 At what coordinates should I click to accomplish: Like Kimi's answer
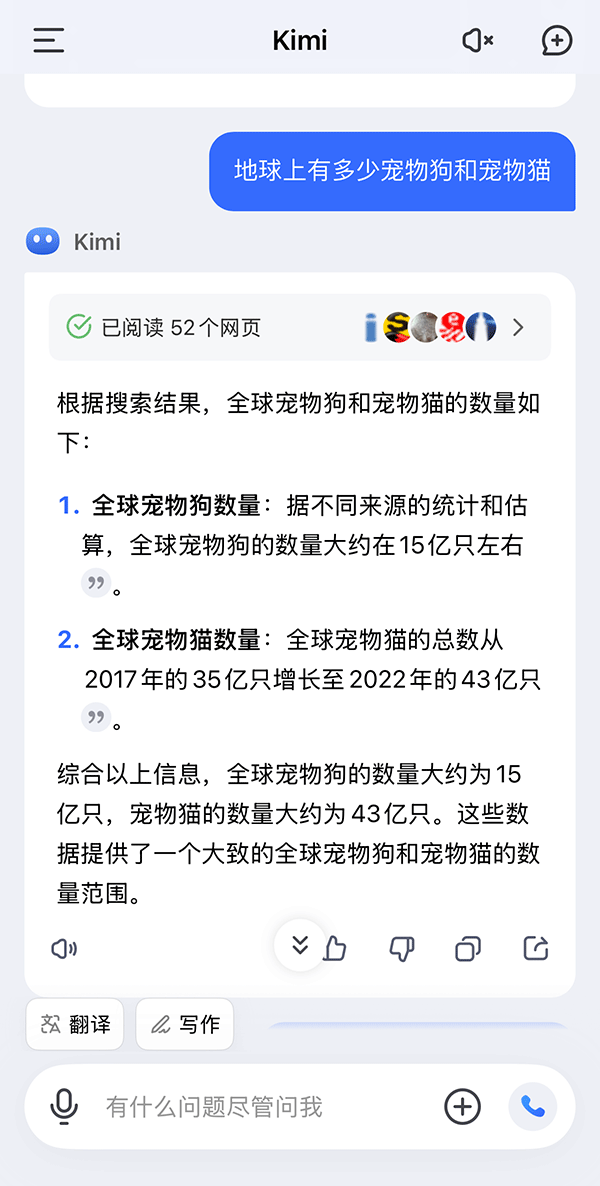click(335, 948)
